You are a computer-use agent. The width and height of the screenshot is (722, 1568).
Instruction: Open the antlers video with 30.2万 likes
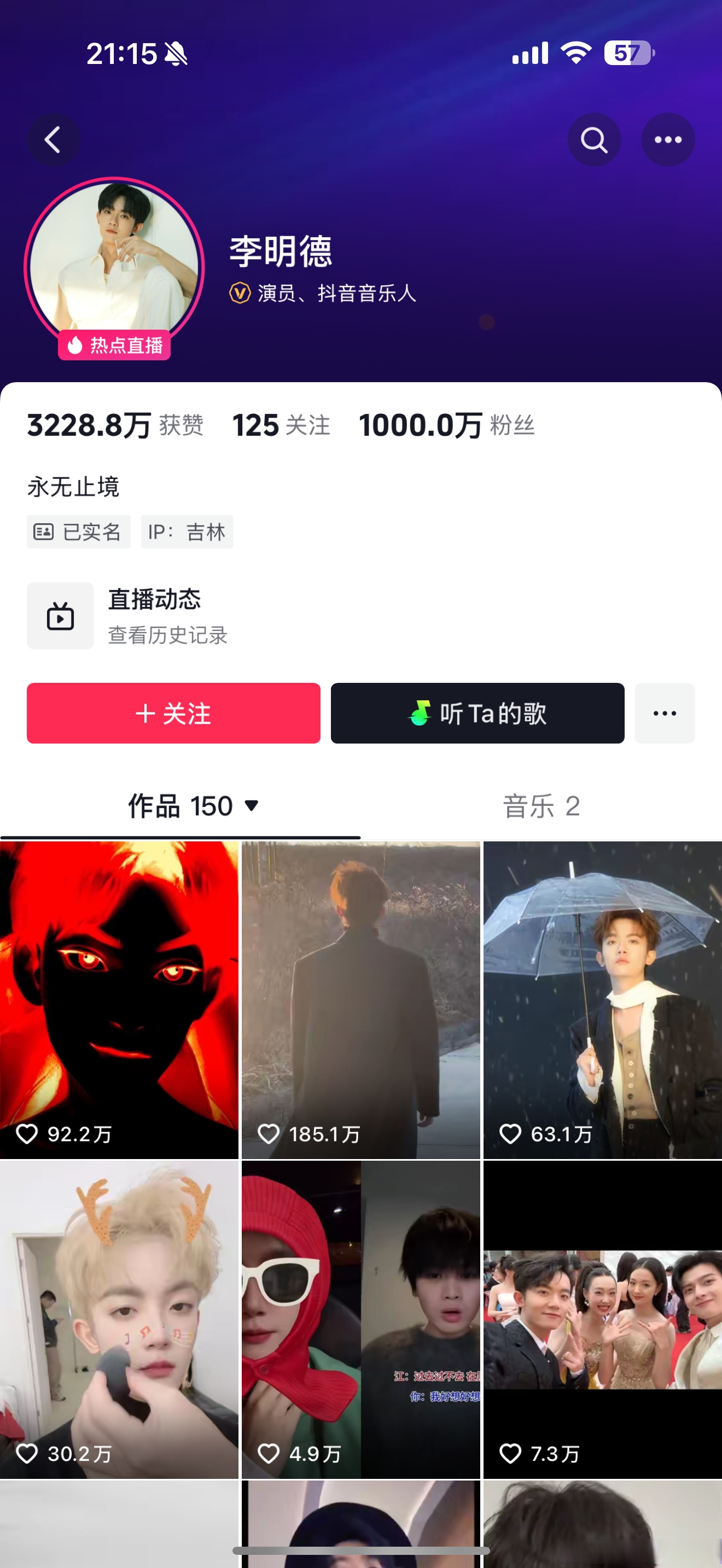119,1318
